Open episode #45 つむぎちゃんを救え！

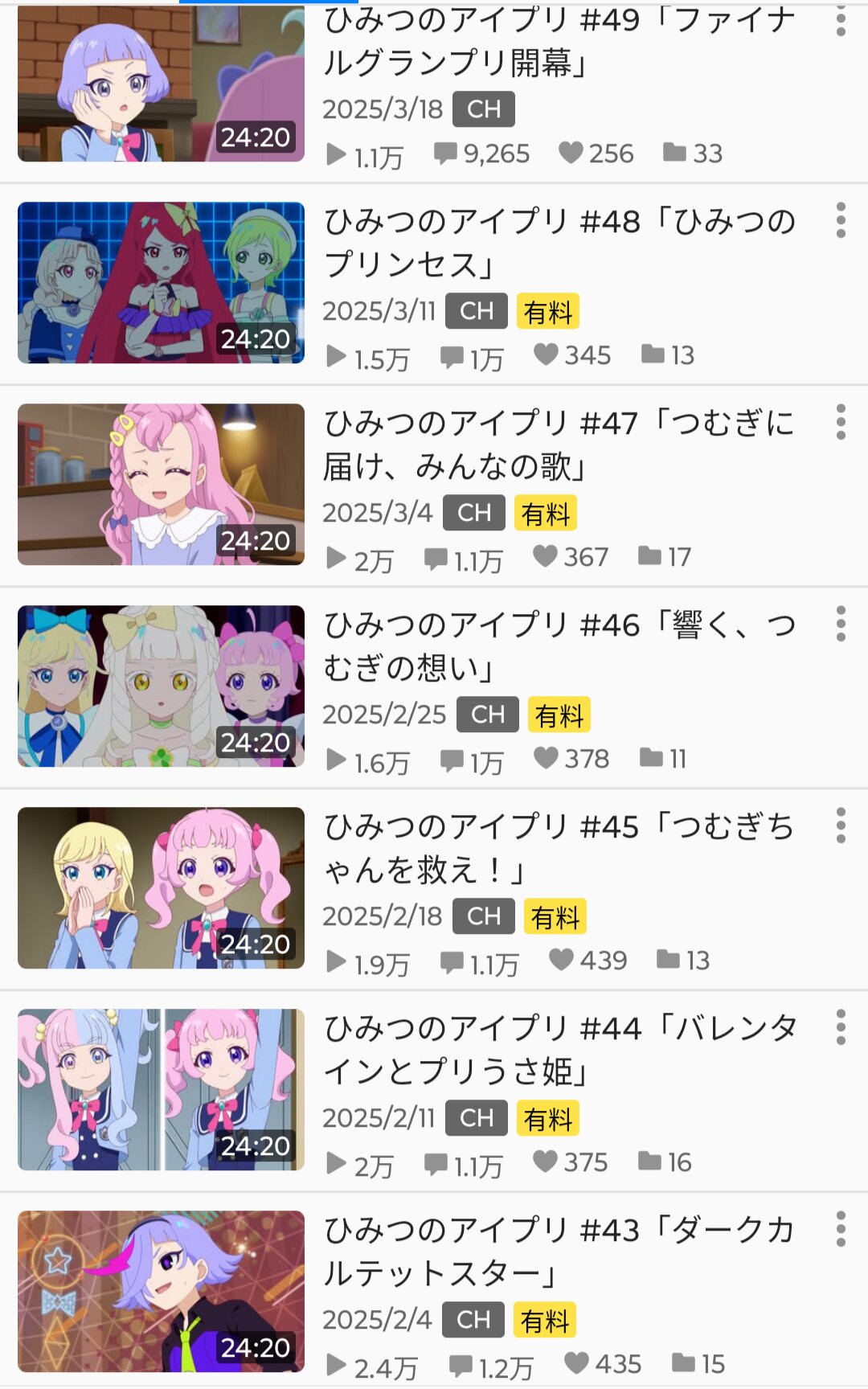click(x=559, y=848)
